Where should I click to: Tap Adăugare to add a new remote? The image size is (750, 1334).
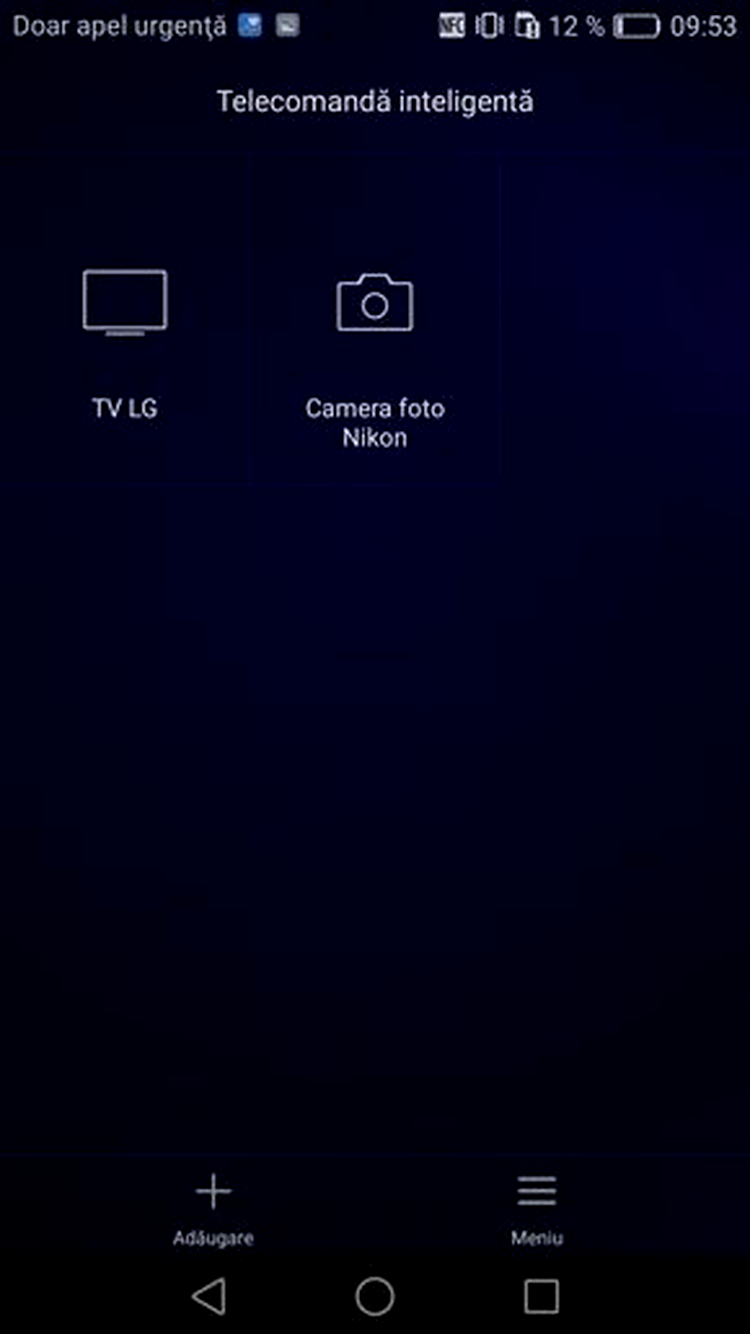pos(213,1209)
